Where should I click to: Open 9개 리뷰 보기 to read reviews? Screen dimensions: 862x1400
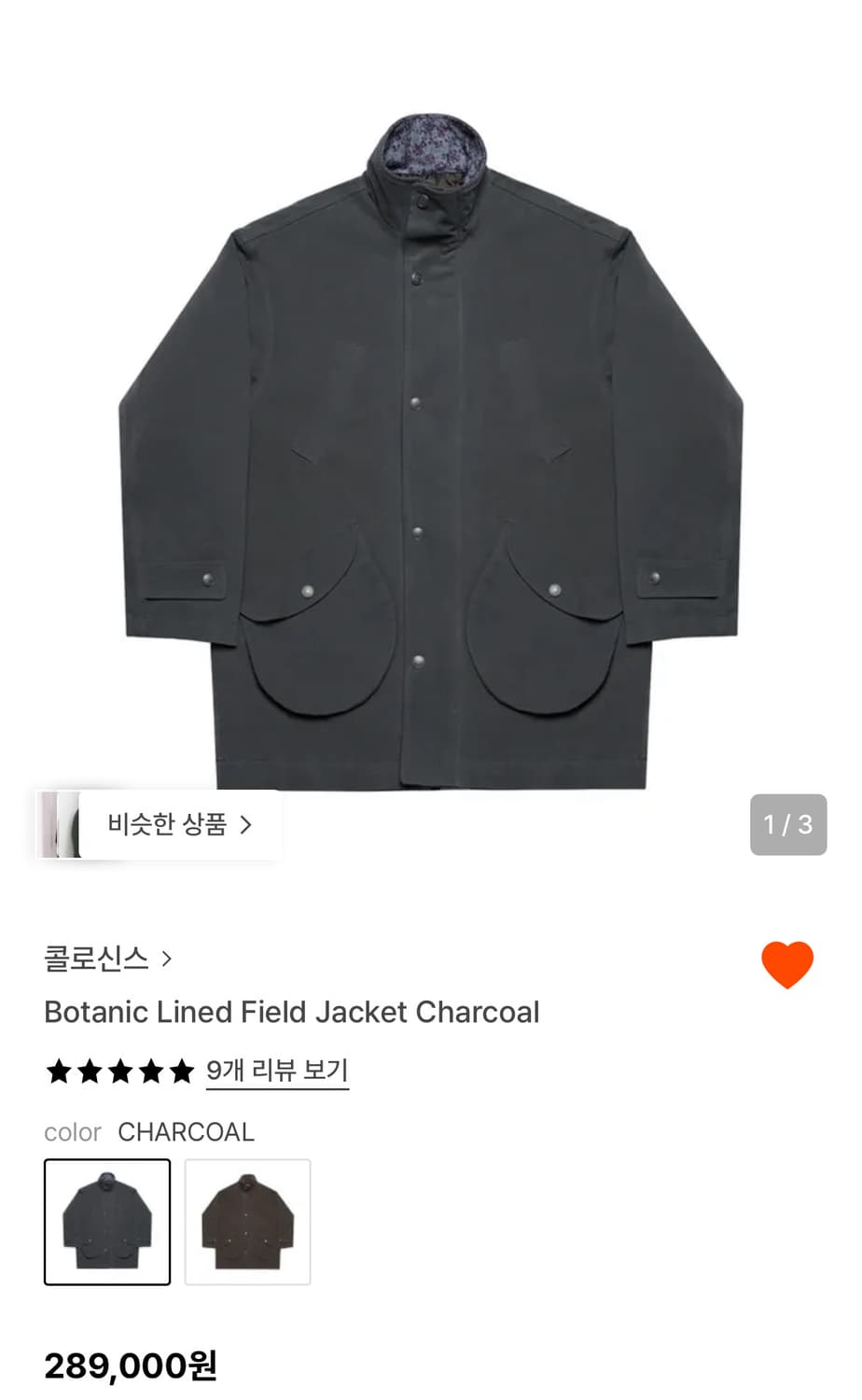click(276, 1070)
